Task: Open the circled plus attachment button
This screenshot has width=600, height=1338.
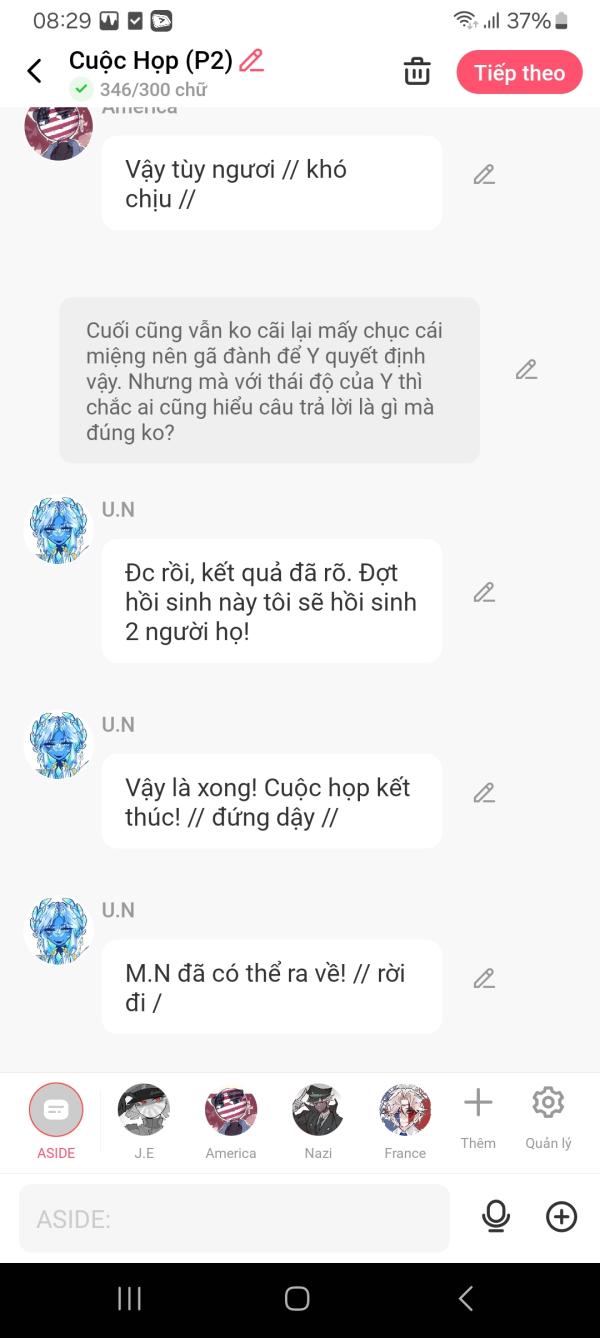Action: [x=562, y=1217]
